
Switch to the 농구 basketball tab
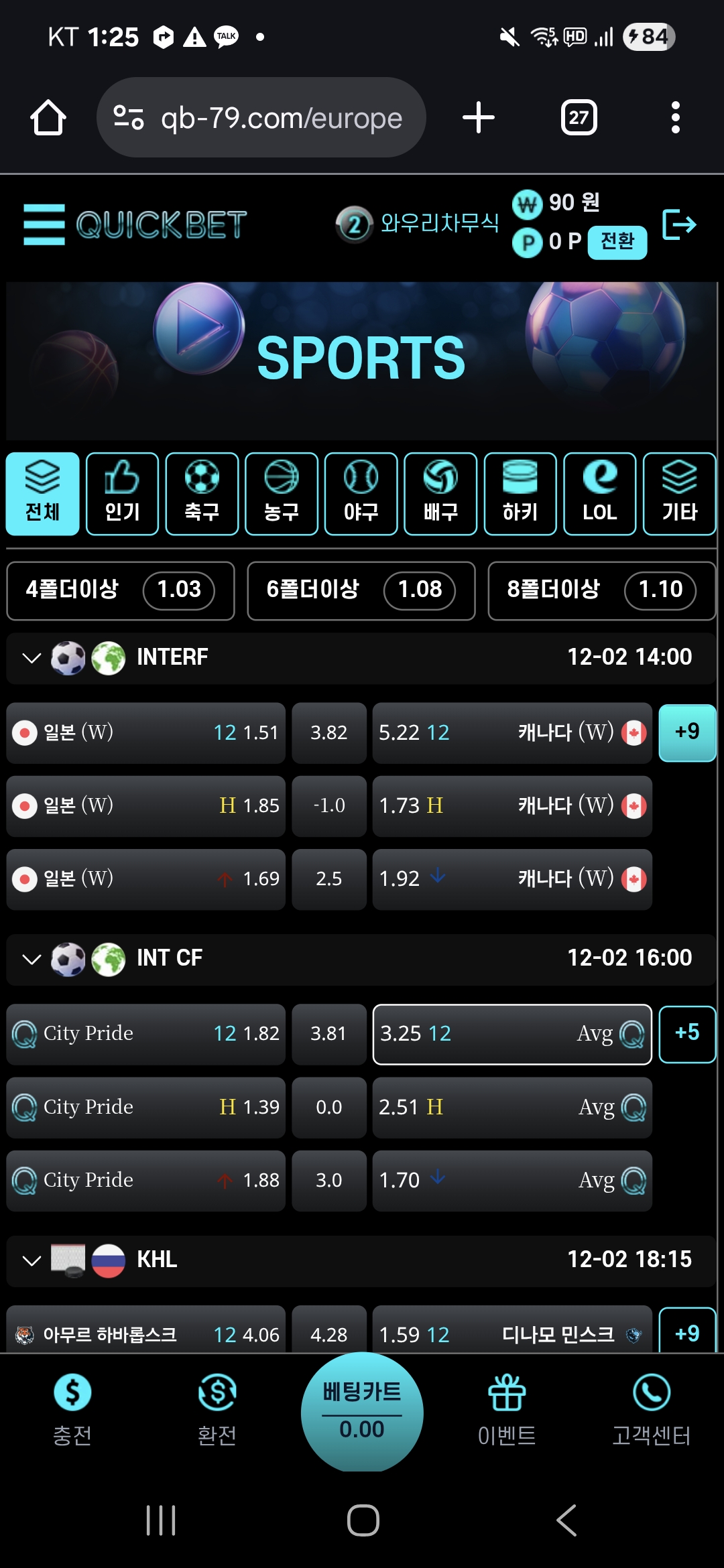tap(281, 494)
